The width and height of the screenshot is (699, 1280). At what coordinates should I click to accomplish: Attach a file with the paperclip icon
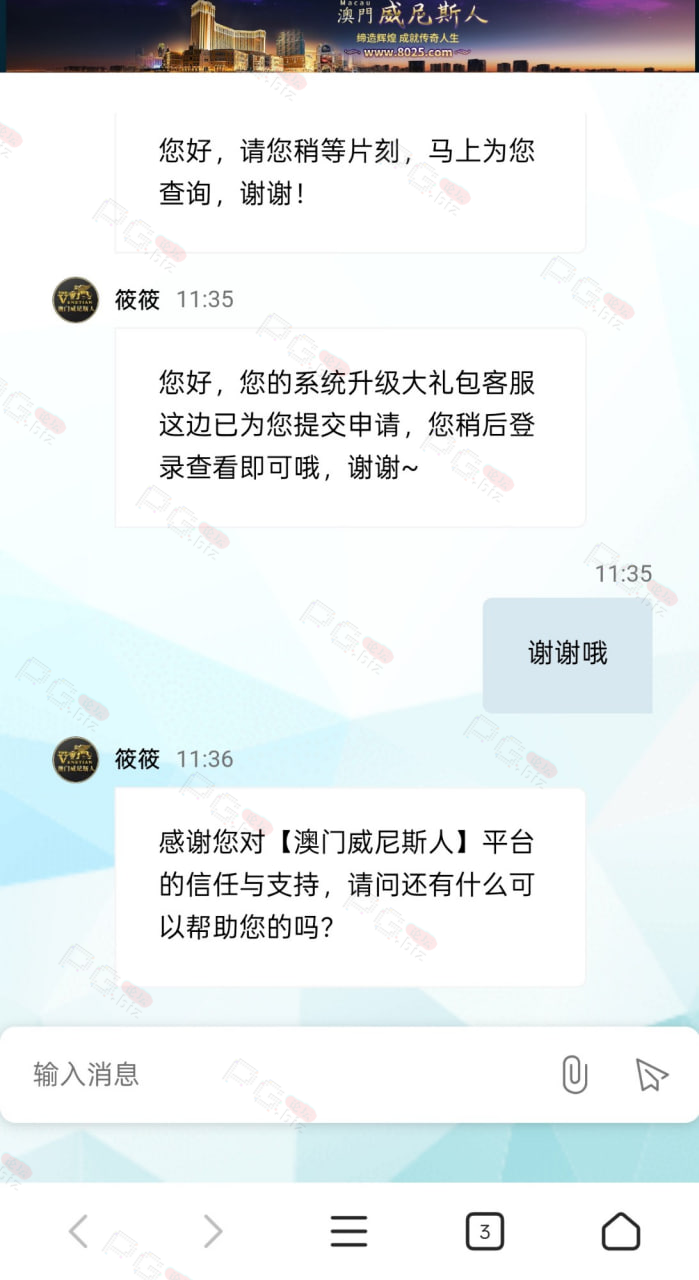[574, 1075]
